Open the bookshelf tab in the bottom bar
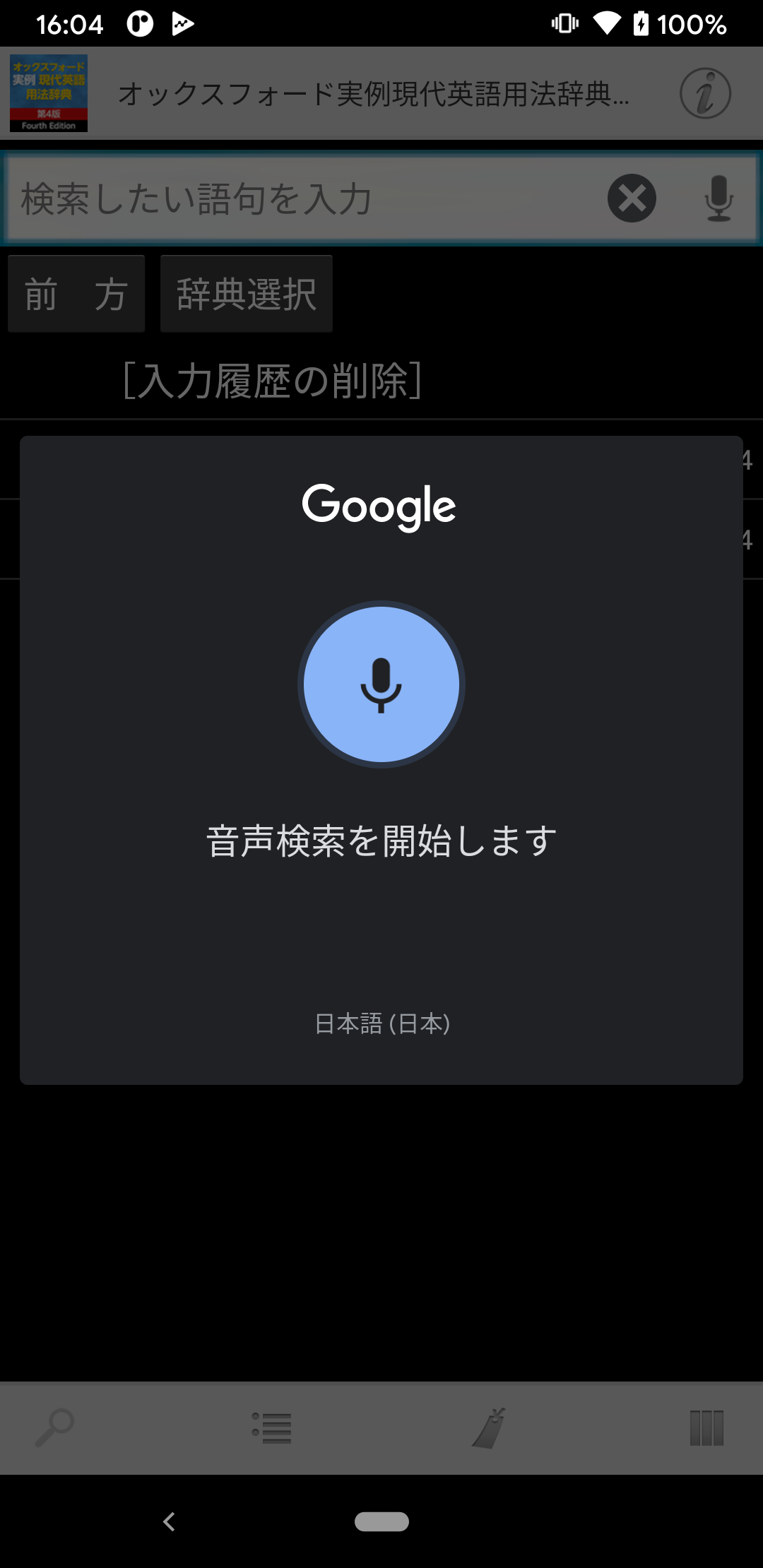 coord(706,1427)
